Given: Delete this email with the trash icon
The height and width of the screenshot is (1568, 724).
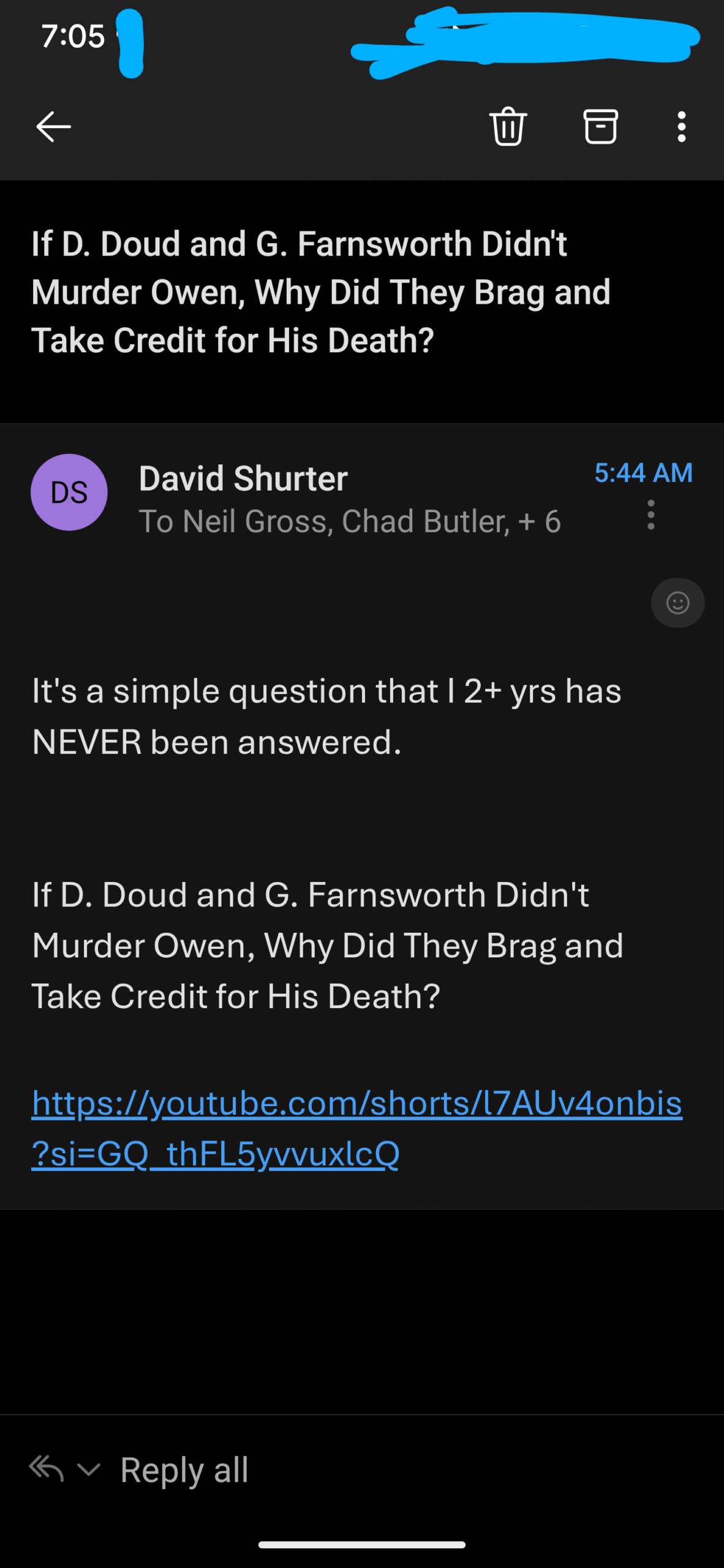Looking at the screenshot, I should (508, 126).
